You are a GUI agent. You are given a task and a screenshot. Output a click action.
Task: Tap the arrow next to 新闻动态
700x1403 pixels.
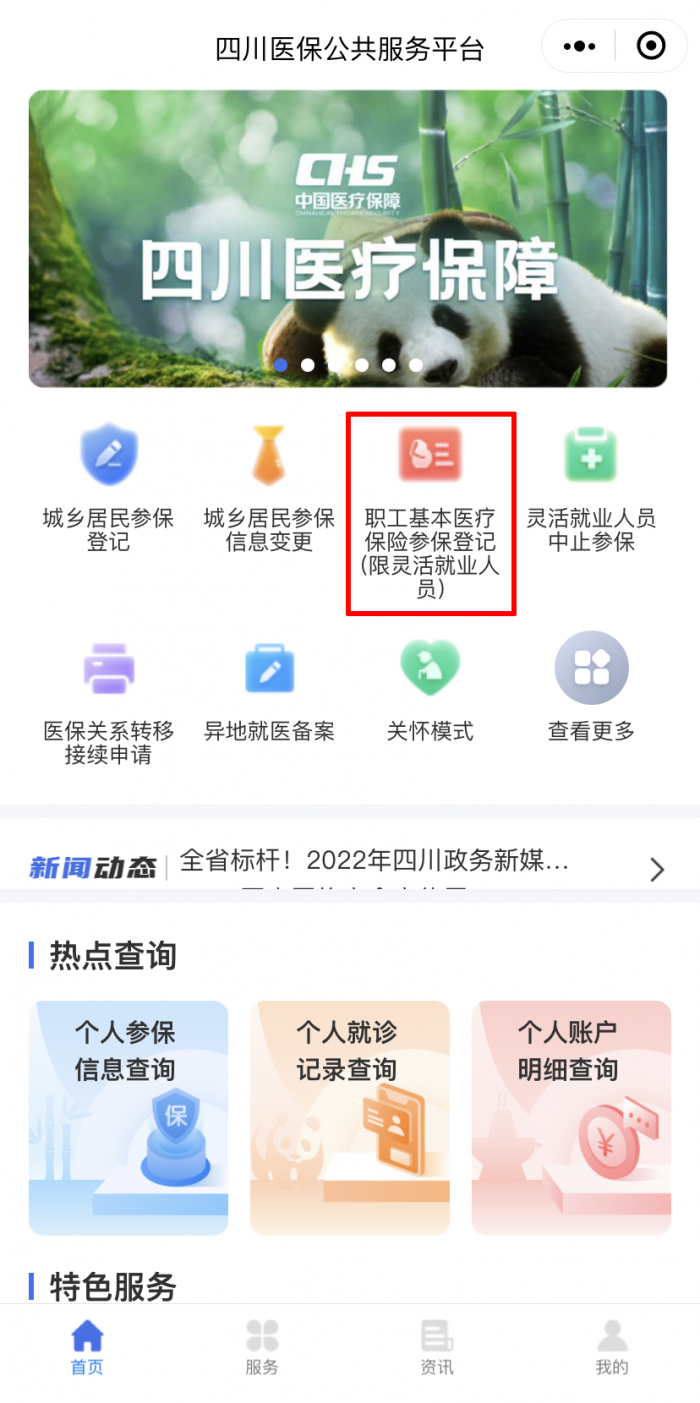pyautogui.click(x=657, y=869)
